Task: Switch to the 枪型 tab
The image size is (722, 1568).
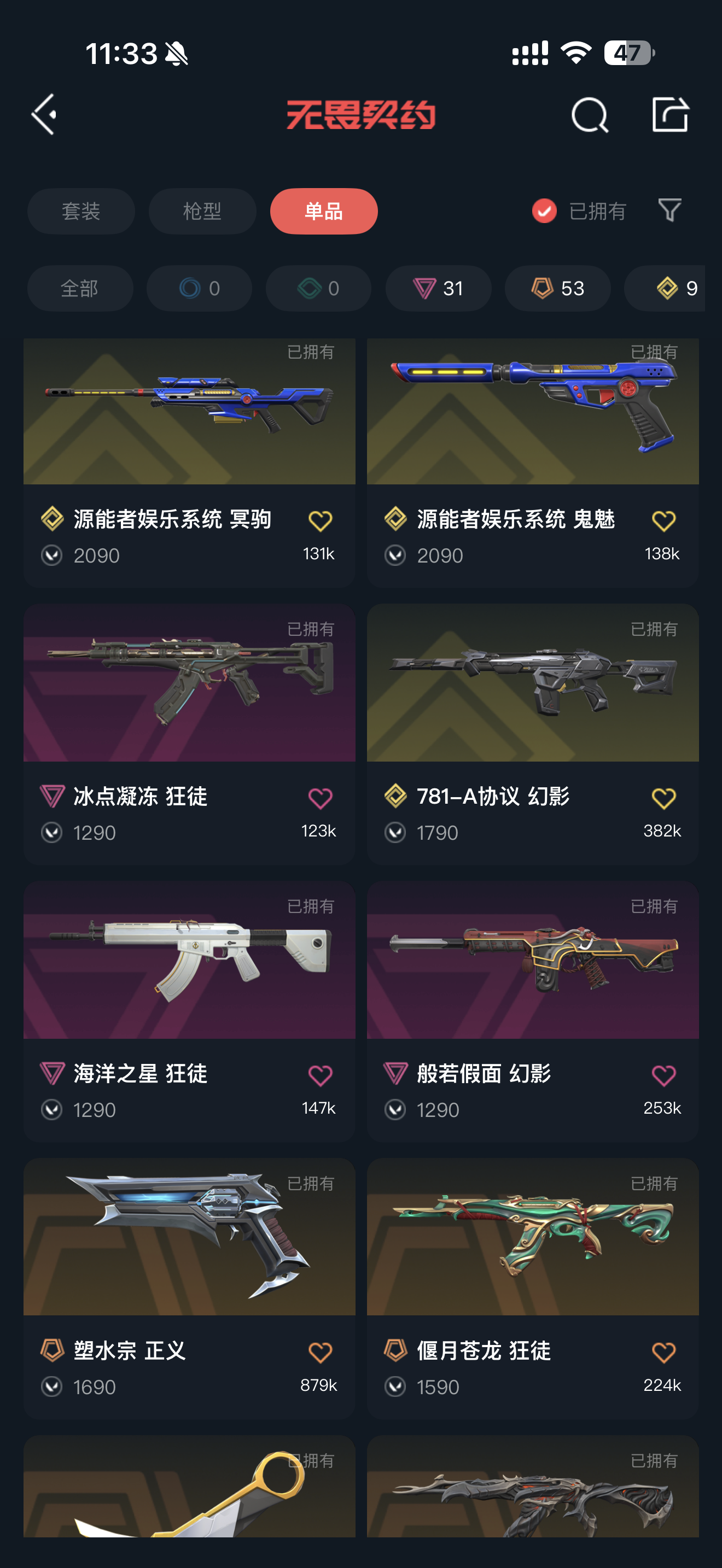Action: (x=202, y=211)
